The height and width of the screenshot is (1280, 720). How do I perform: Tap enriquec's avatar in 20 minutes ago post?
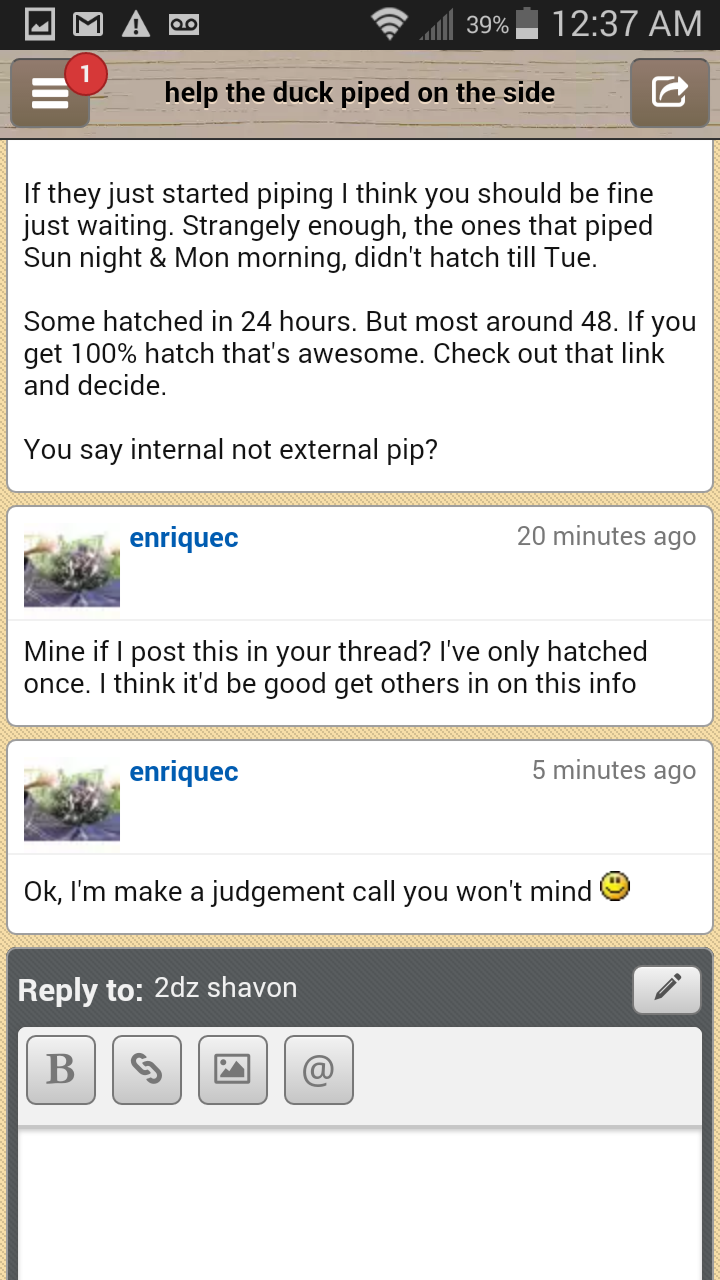point(72,570)
